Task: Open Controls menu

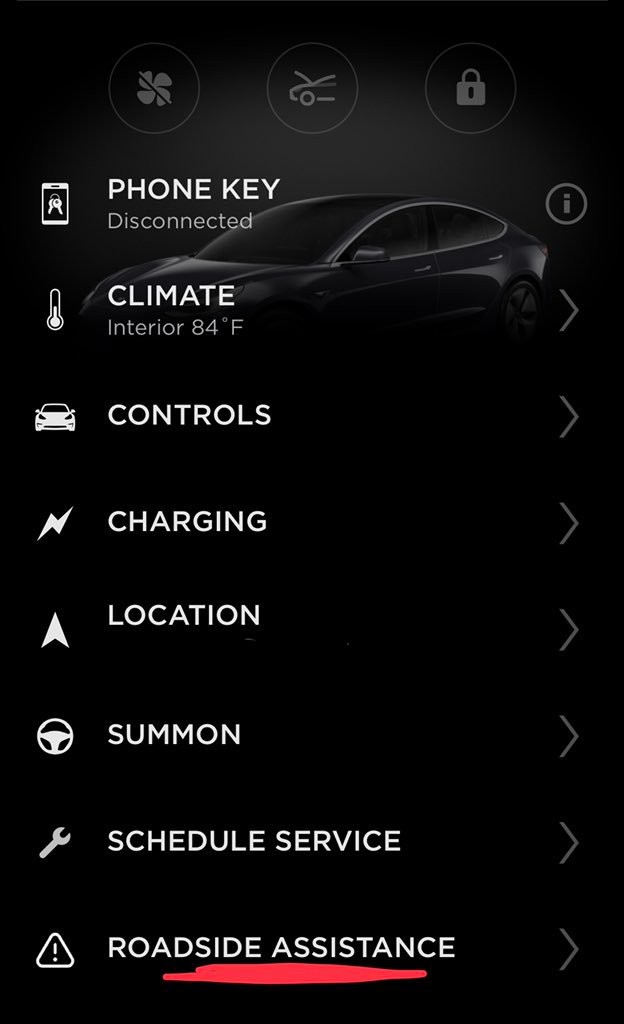Action: coord(312,416)
